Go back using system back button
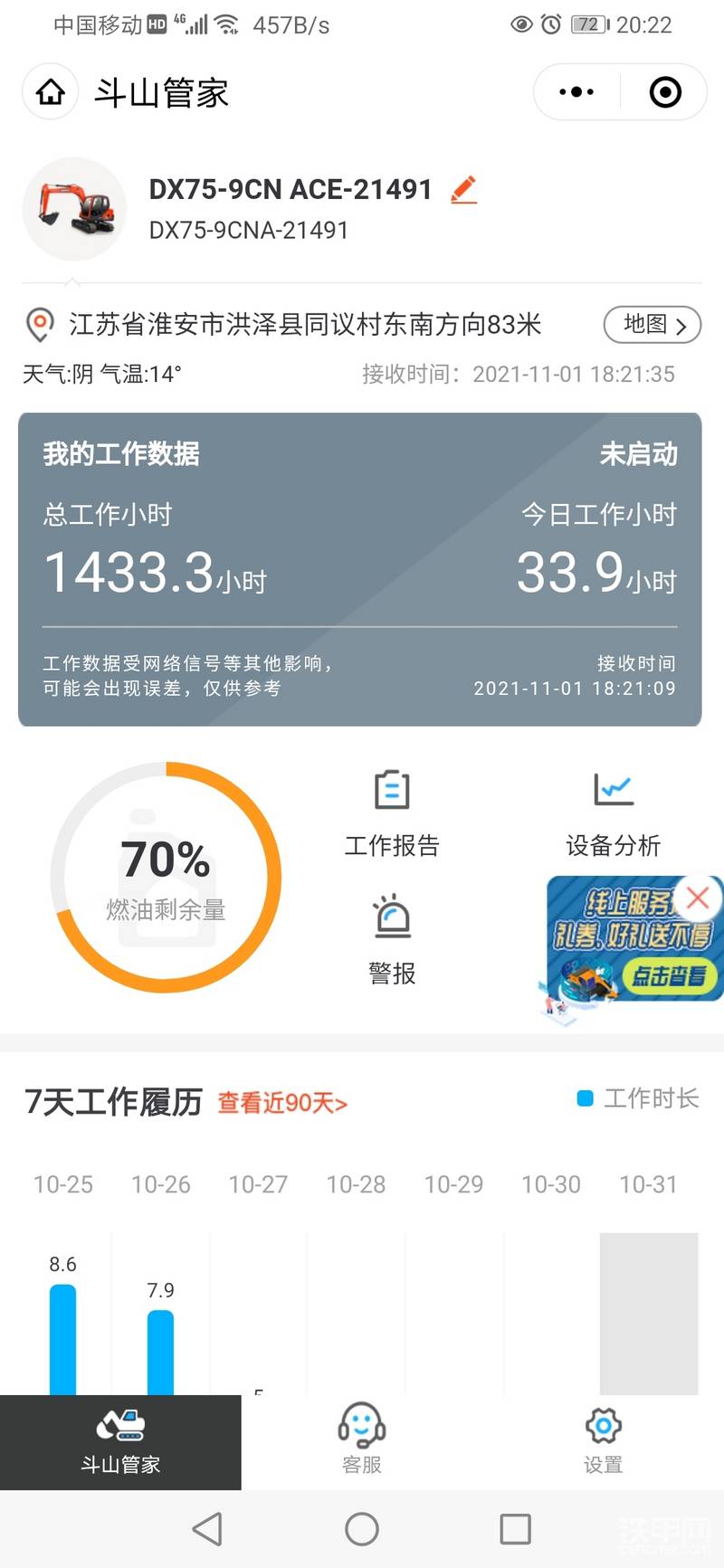The width and height of the screenshot is (724, 1568). (207, 1529)
